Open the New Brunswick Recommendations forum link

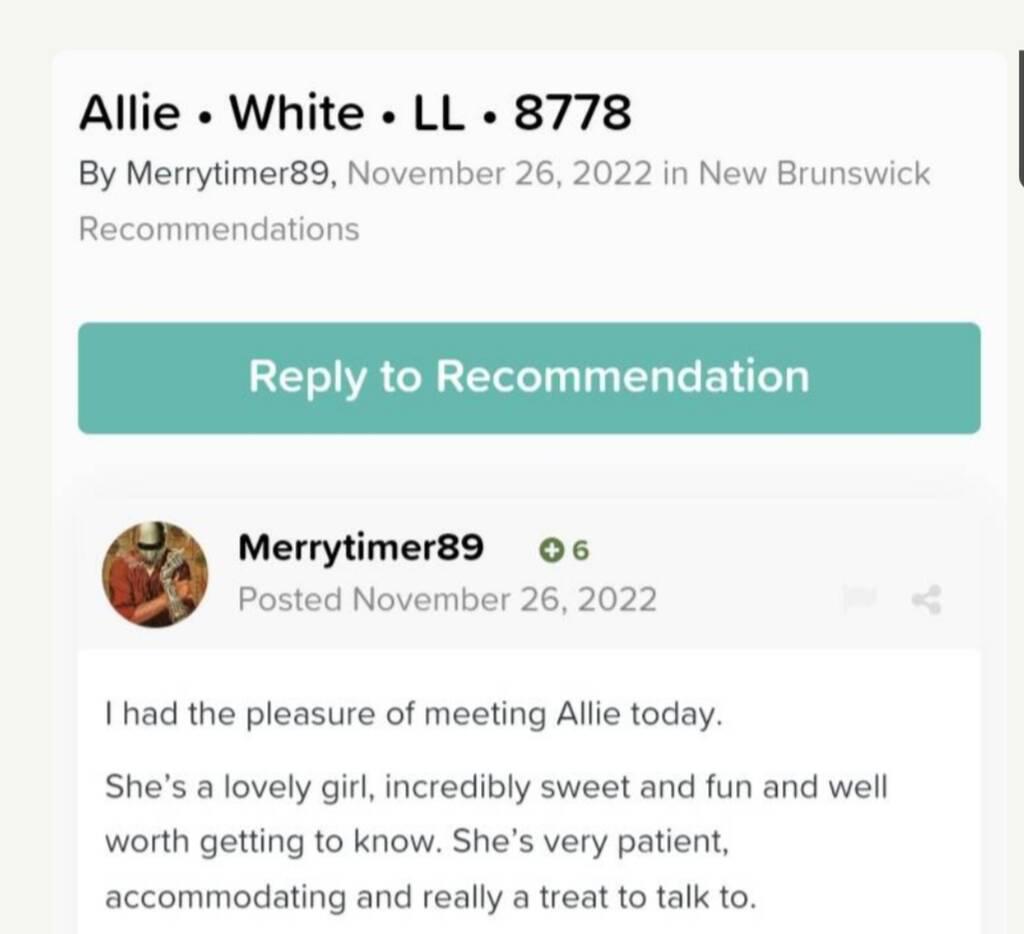coord(813,174)
